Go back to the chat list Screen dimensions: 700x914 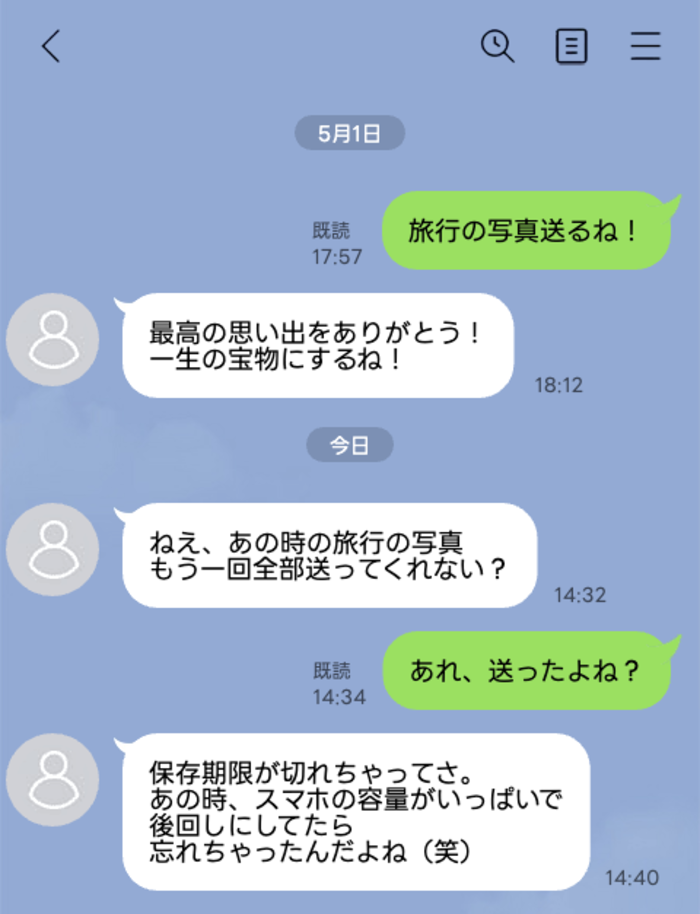(51, 46)
